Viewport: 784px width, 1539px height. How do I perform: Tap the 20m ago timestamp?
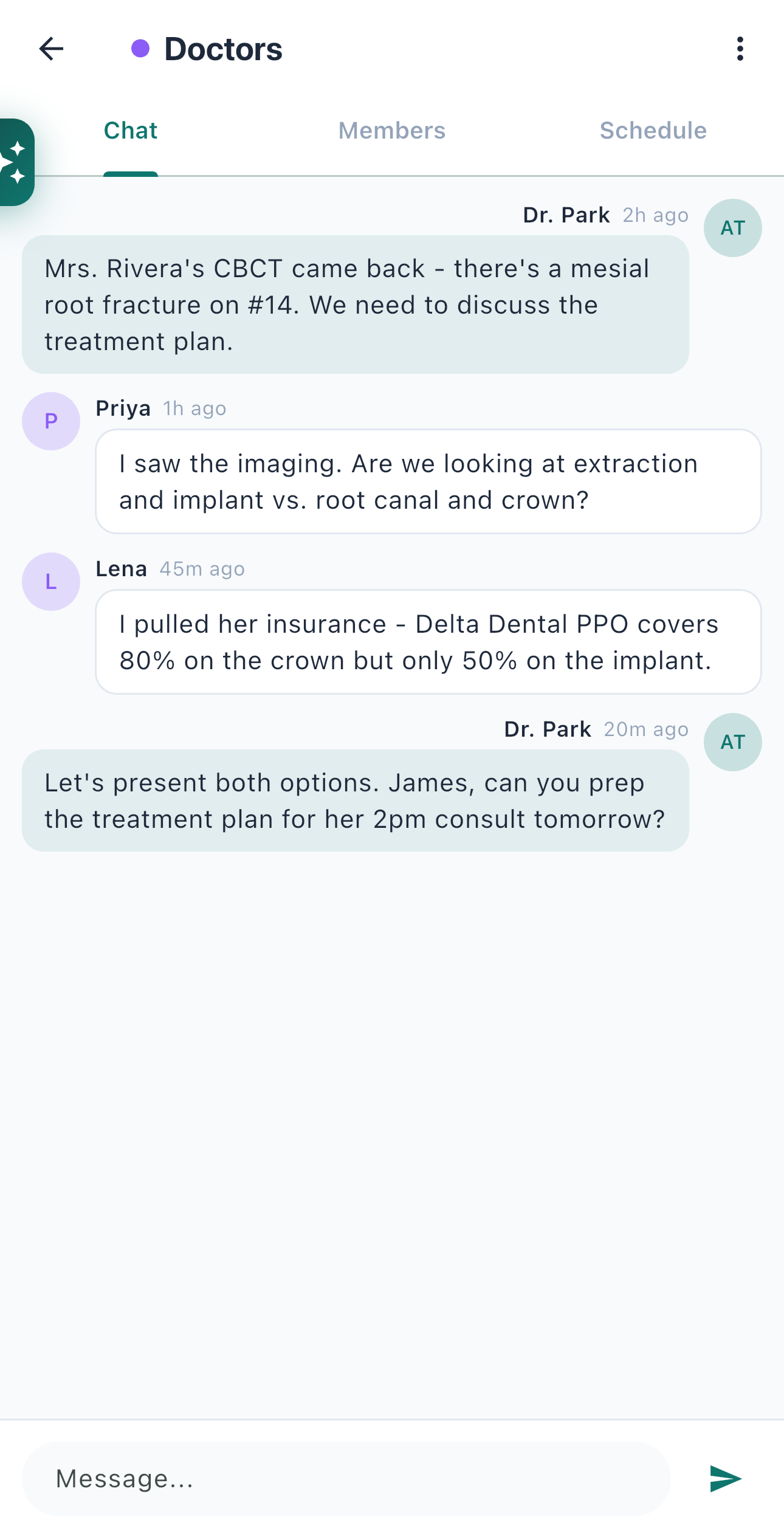pos(645,729)
